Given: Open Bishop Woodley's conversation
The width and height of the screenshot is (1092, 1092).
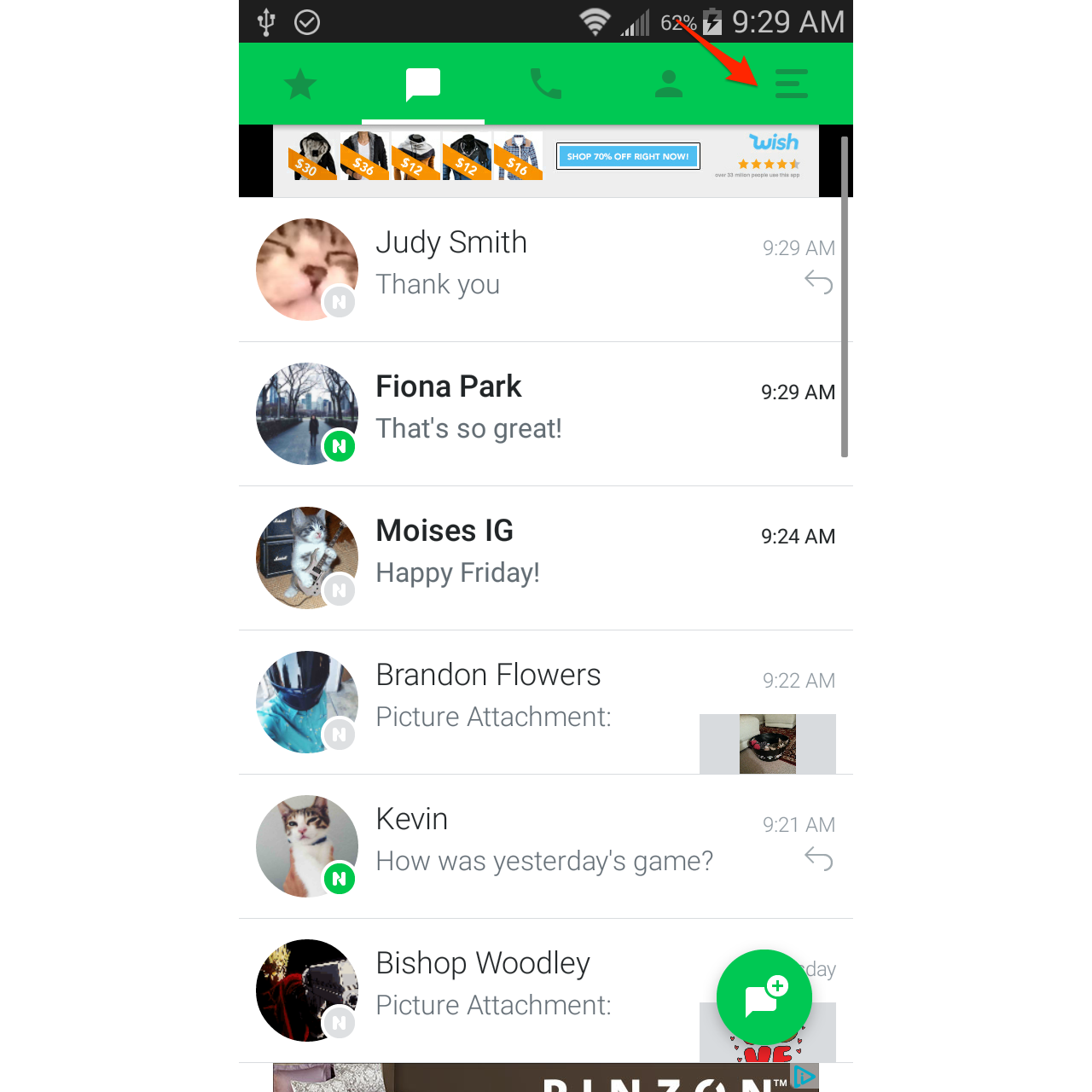Looking at the screenshot, I should (x=512, y=985).
